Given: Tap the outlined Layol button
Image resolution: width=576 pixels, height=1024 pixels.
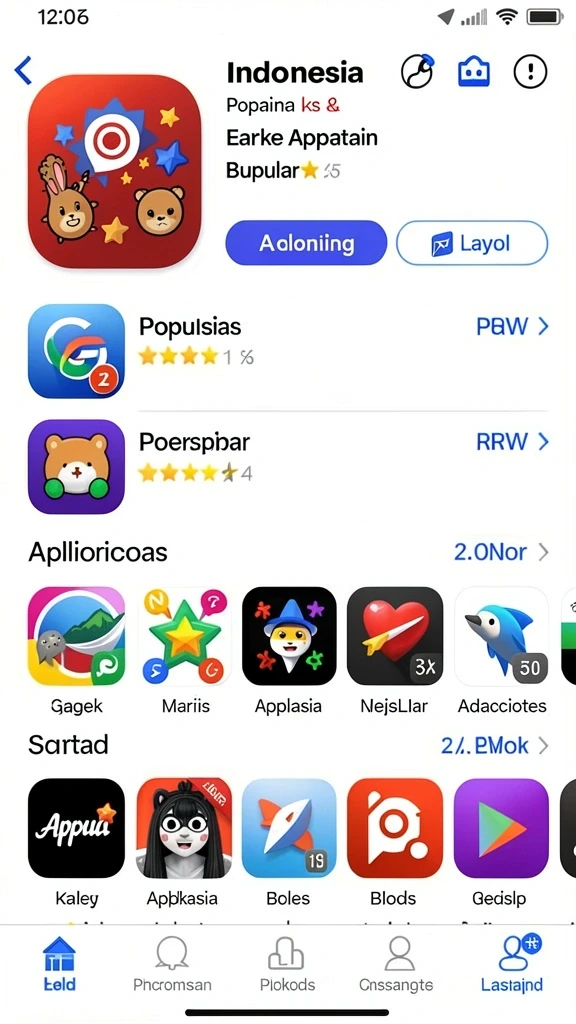Looking at the screenshot, I should coord(472,244).
